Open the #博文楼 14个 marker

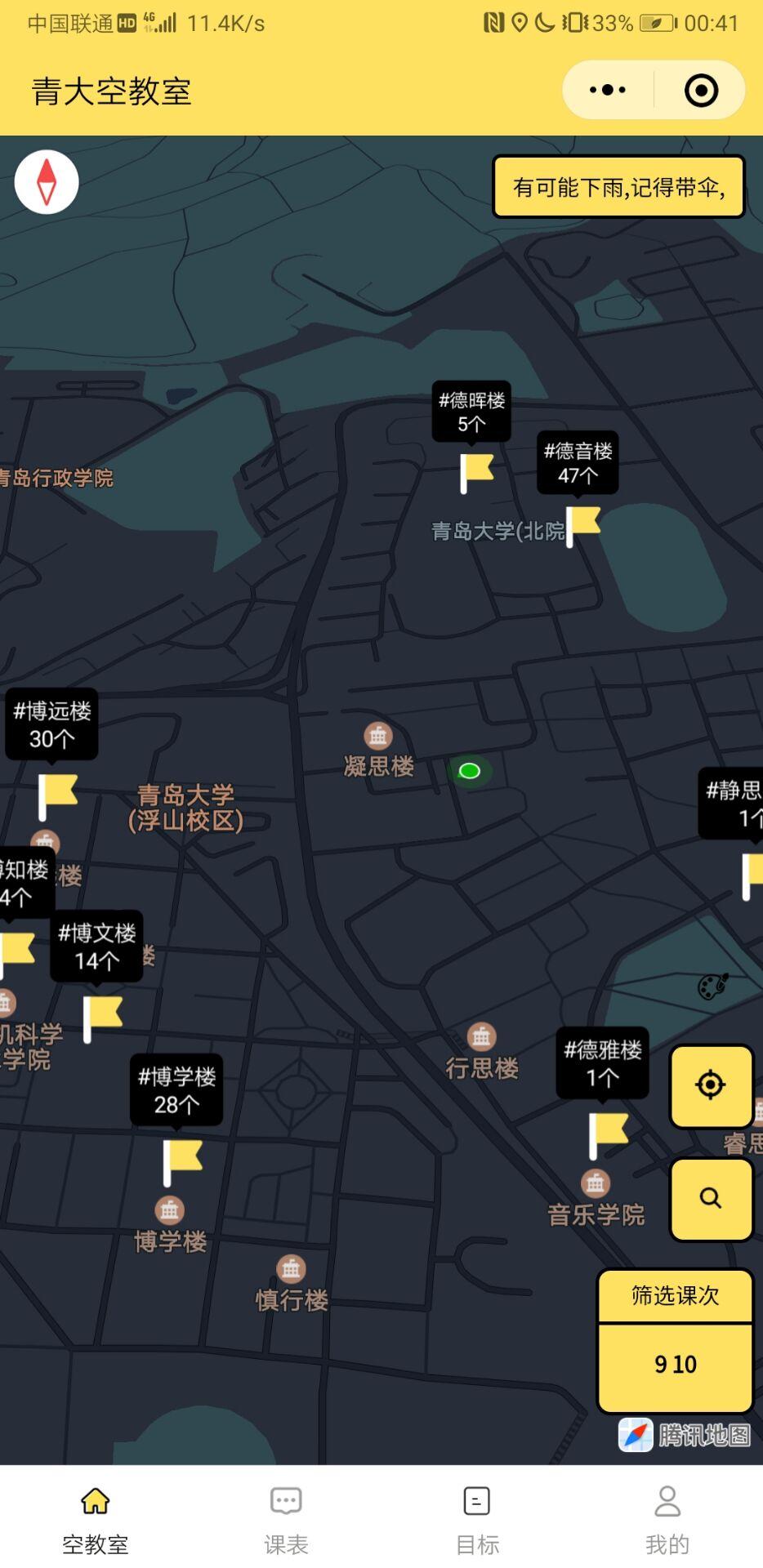click(96, 947)
